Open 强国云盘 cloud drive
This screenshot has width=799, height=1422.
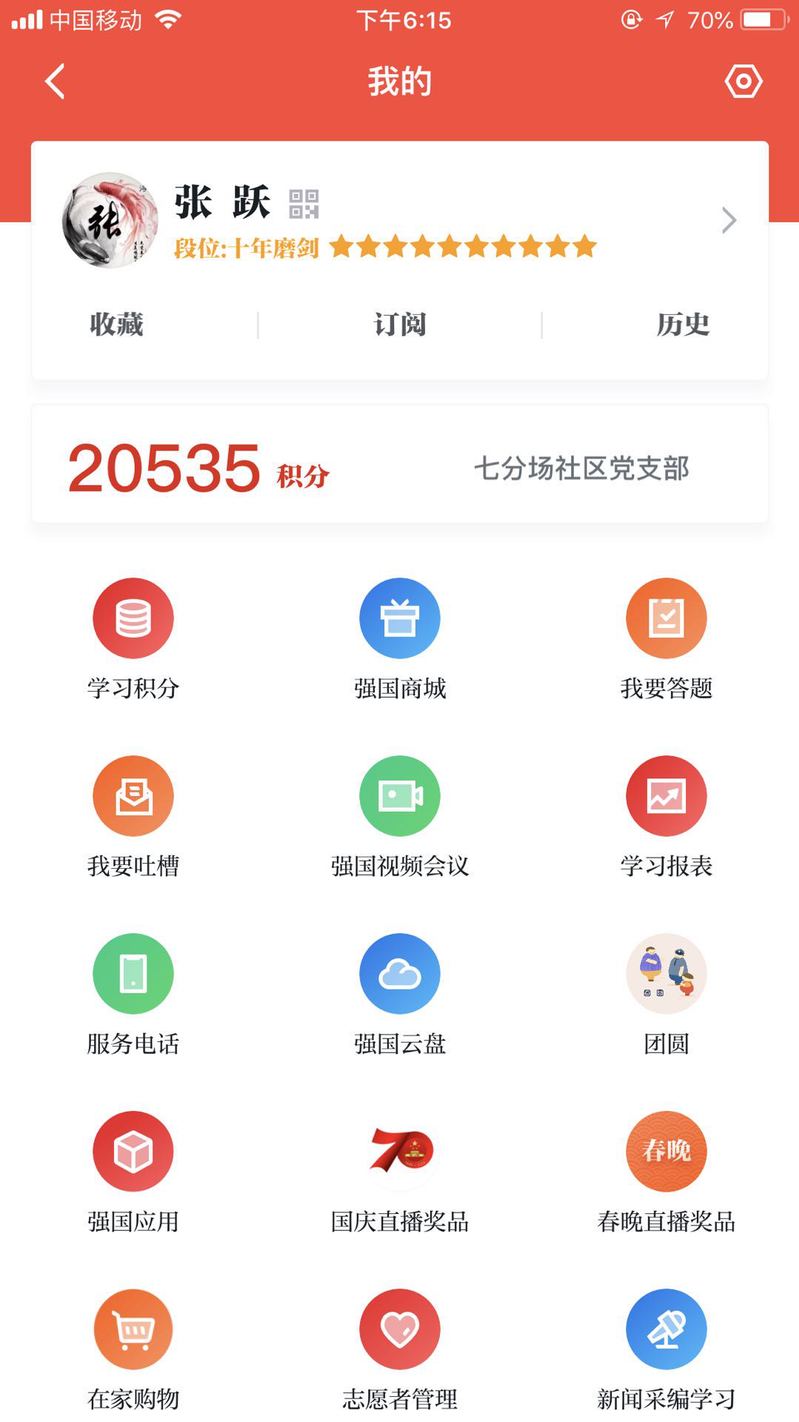400,975
